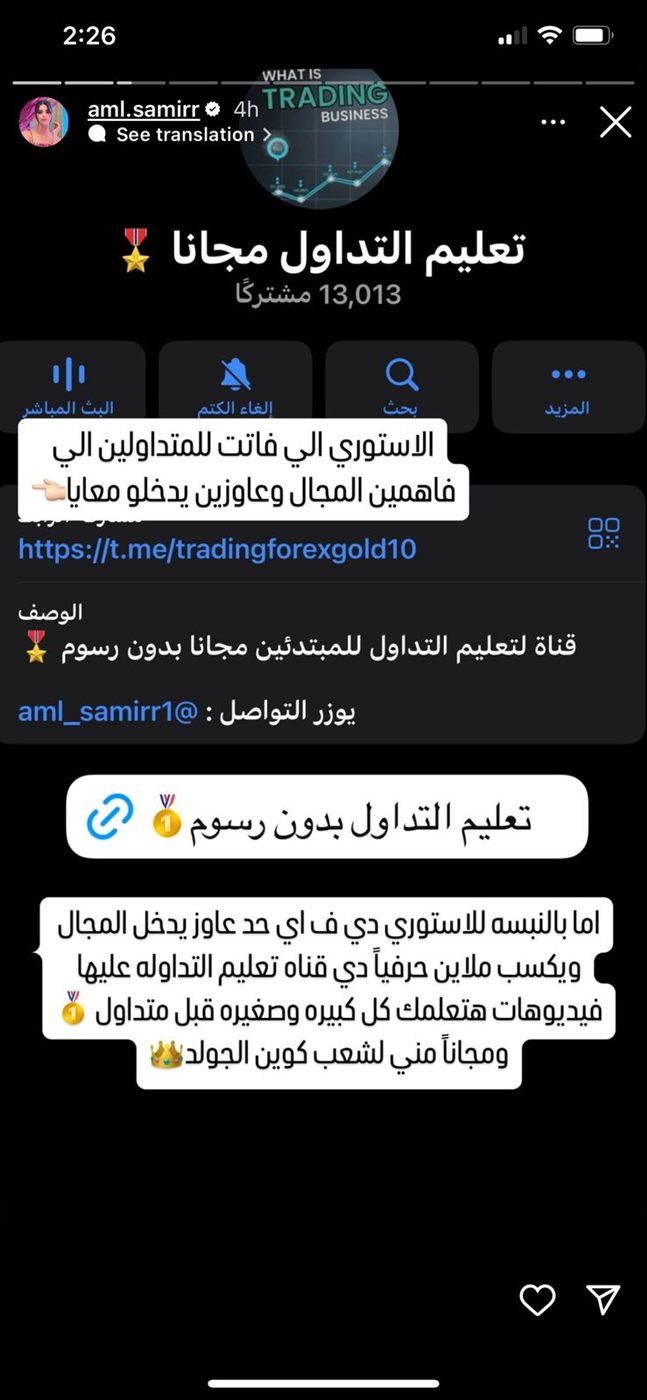Open the story overflow menu
Screen dimensions: 647x1400
553,122
